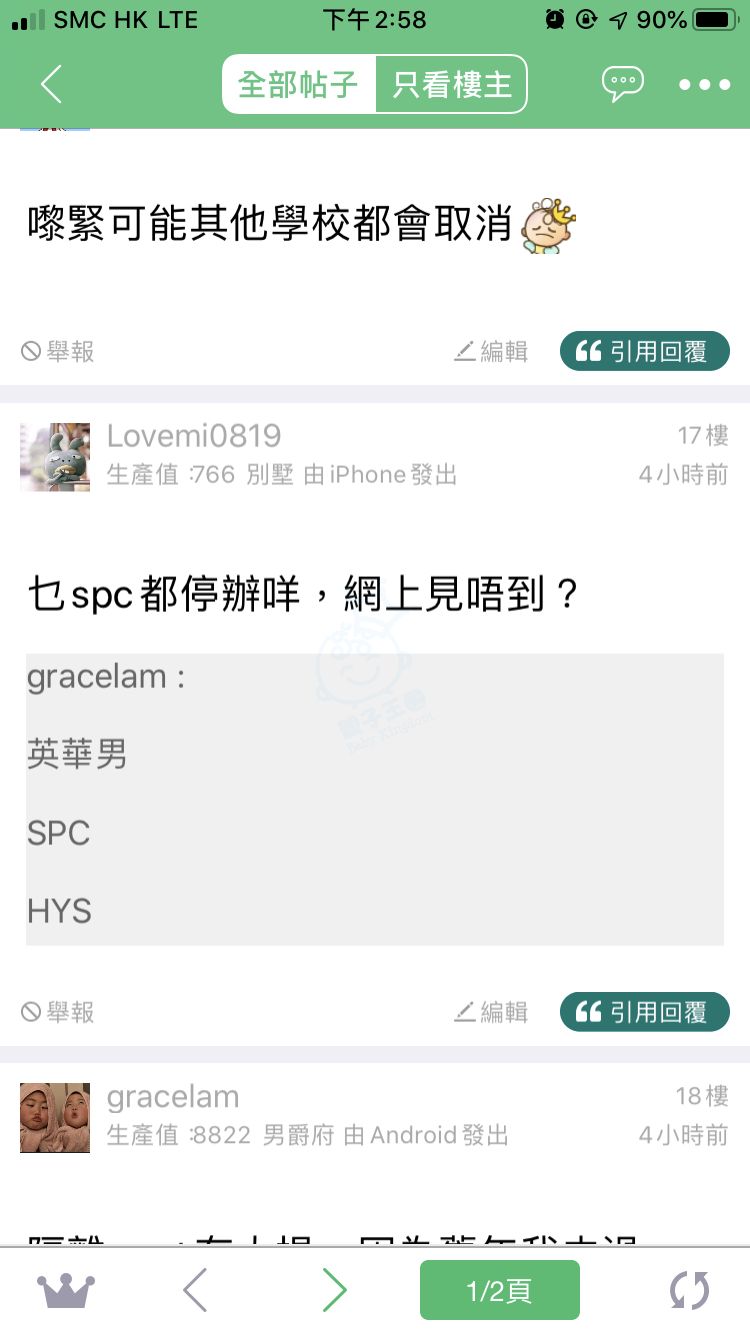
Task: Switch to 全部帖子 tab
Action: (299, 84)
